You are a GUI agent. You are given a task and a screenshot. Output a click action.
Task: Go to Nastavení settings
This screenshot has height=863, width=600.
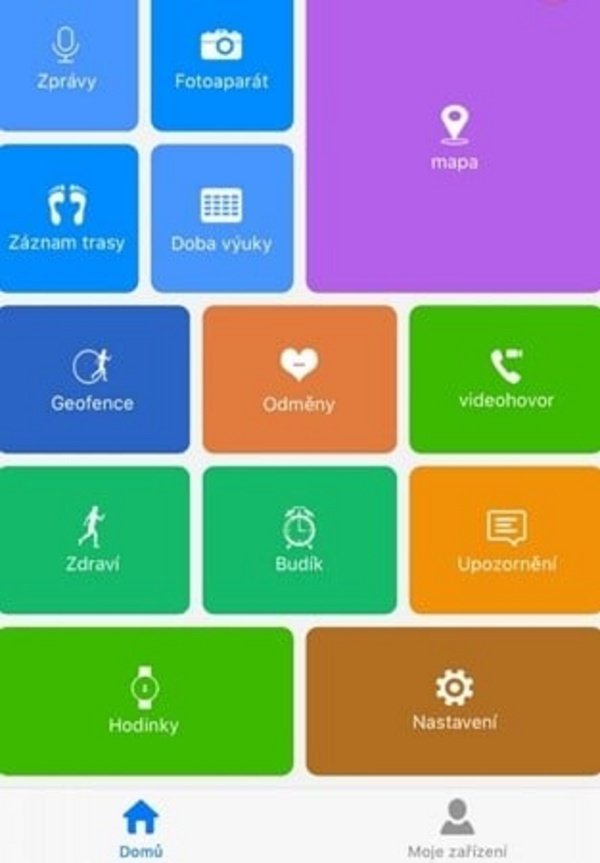click(x=454, y=701)
